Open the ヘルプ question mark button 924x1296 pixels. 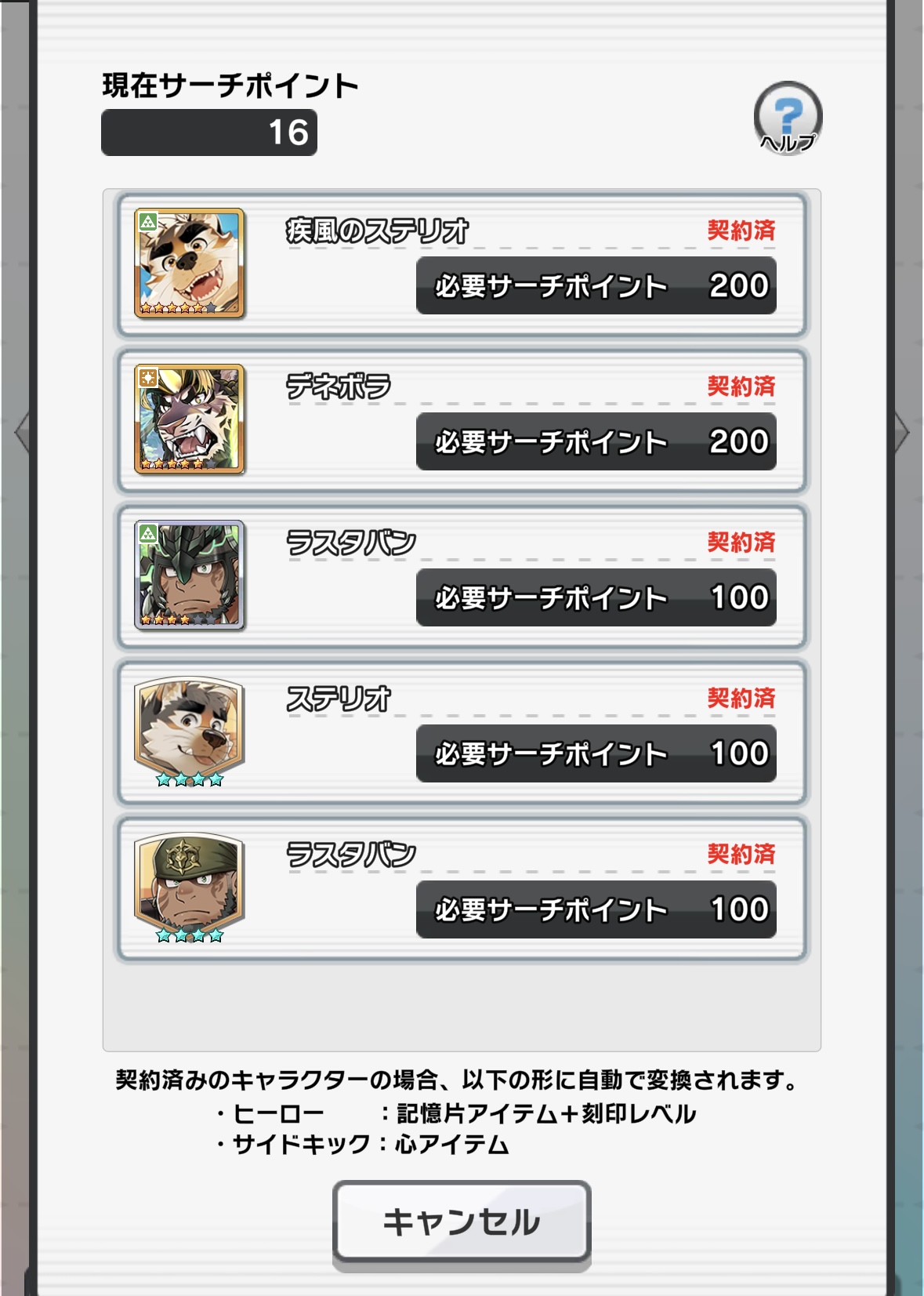[788, 118]
